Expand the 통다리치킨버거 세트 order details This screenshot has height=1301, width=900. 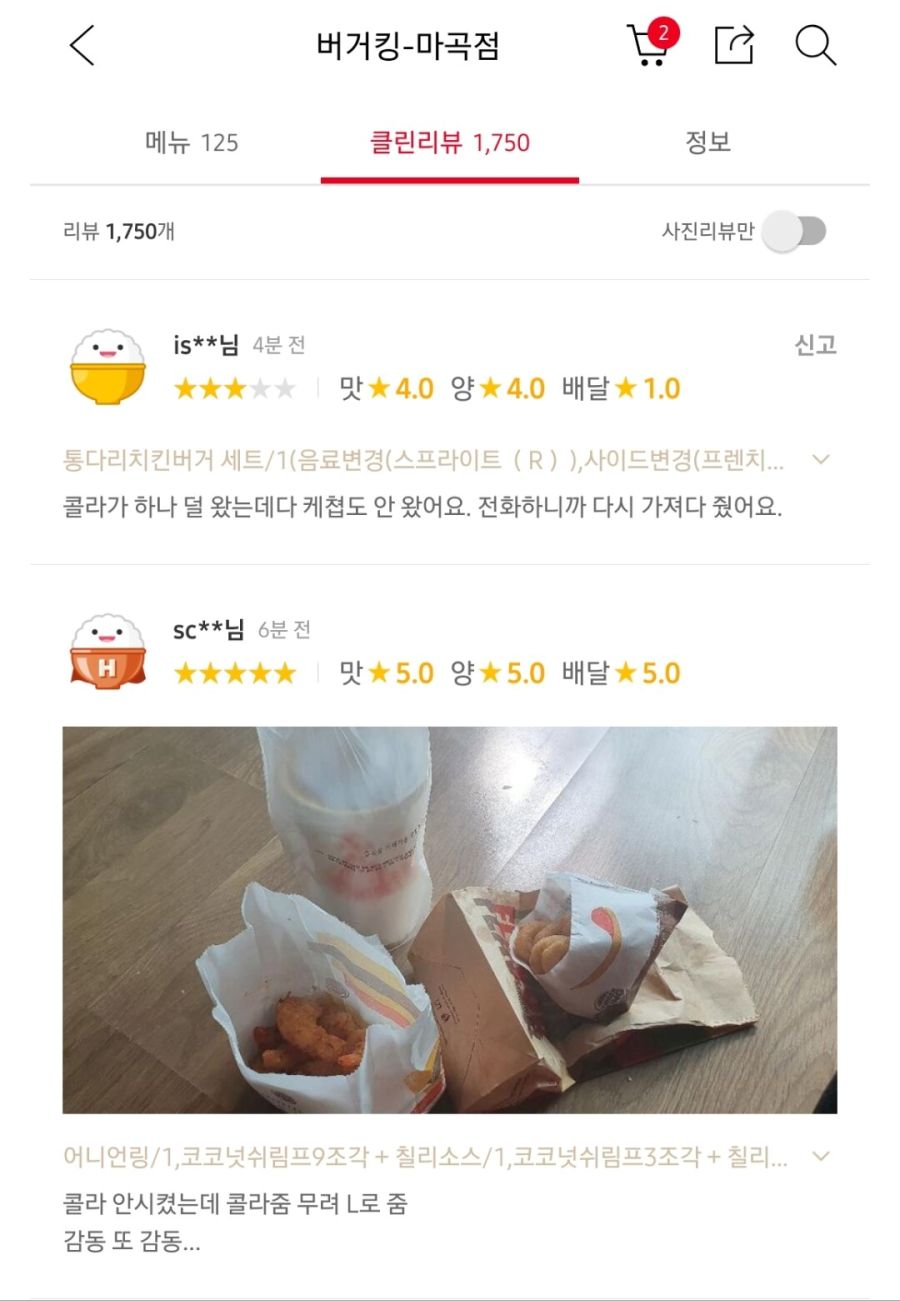coord(821,460)
